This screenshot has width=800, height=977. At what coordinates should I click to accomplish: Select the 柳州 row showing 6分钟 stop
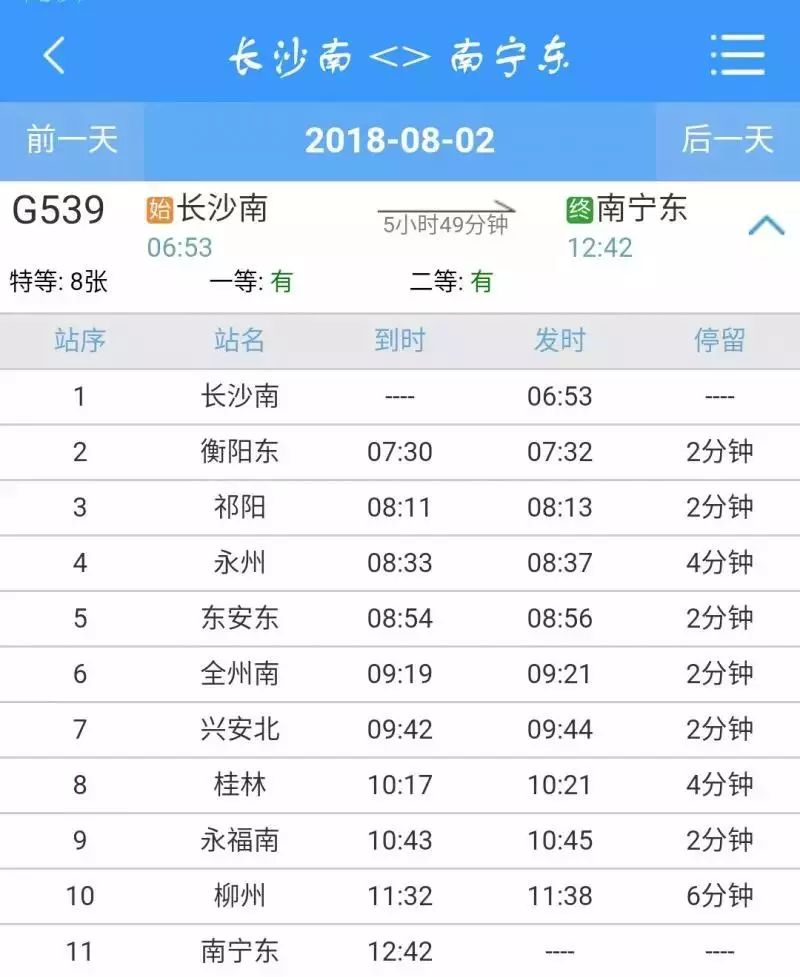click(400, 896)
